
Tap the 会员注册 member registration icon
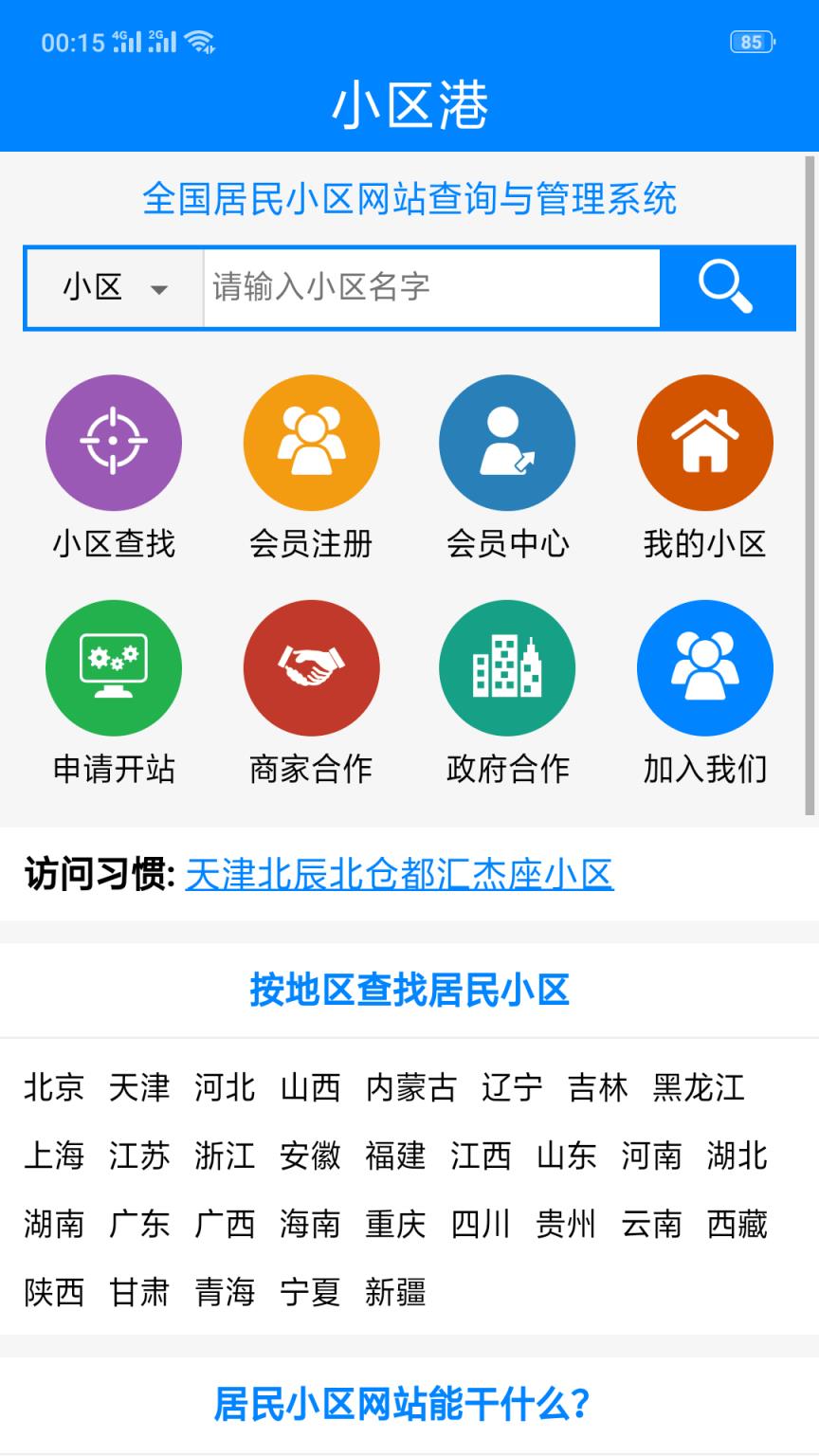tap(311, 442)
